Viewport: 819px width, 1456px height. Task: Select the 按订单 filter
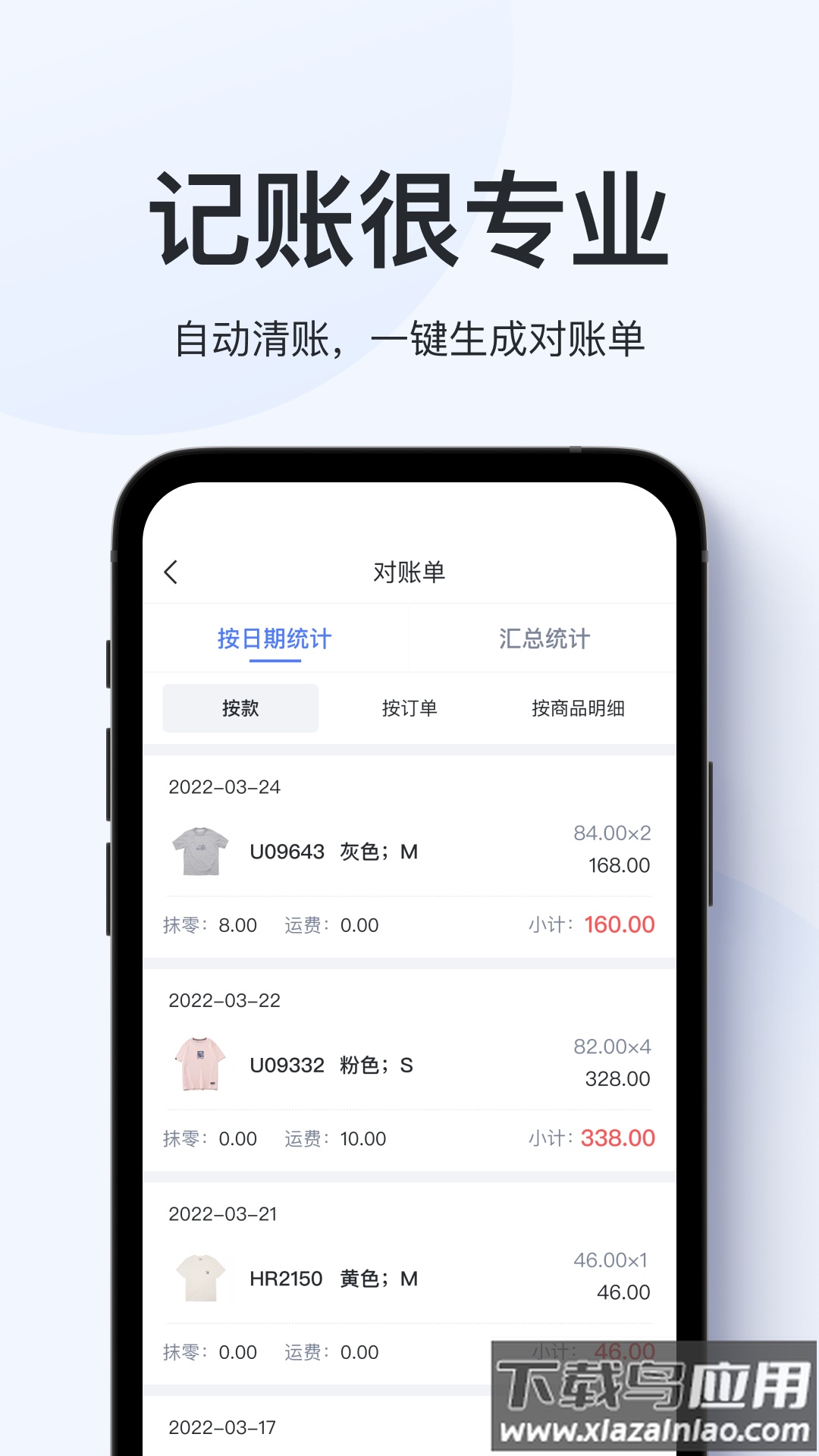[x=410, y=708]
